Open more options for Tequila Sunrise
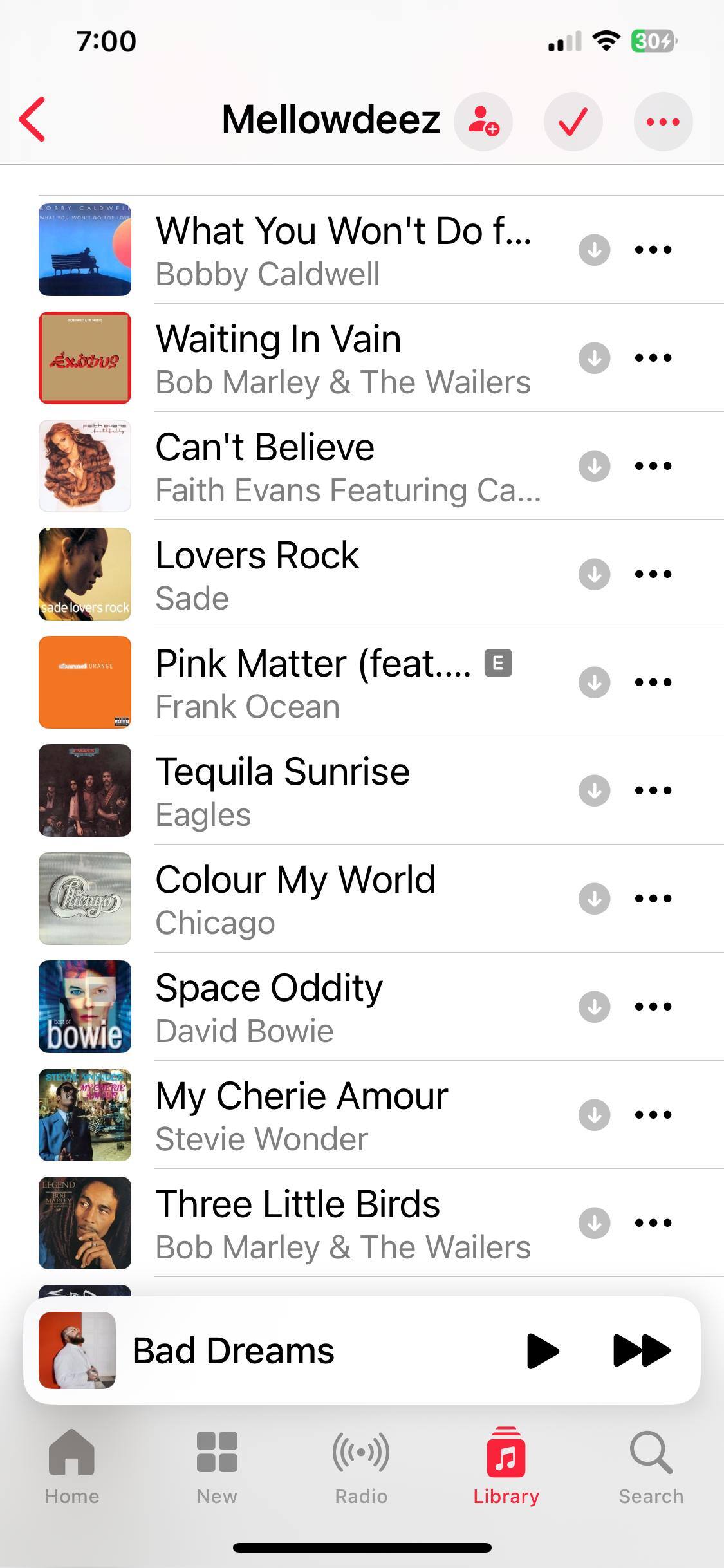 tap(653, 790)
